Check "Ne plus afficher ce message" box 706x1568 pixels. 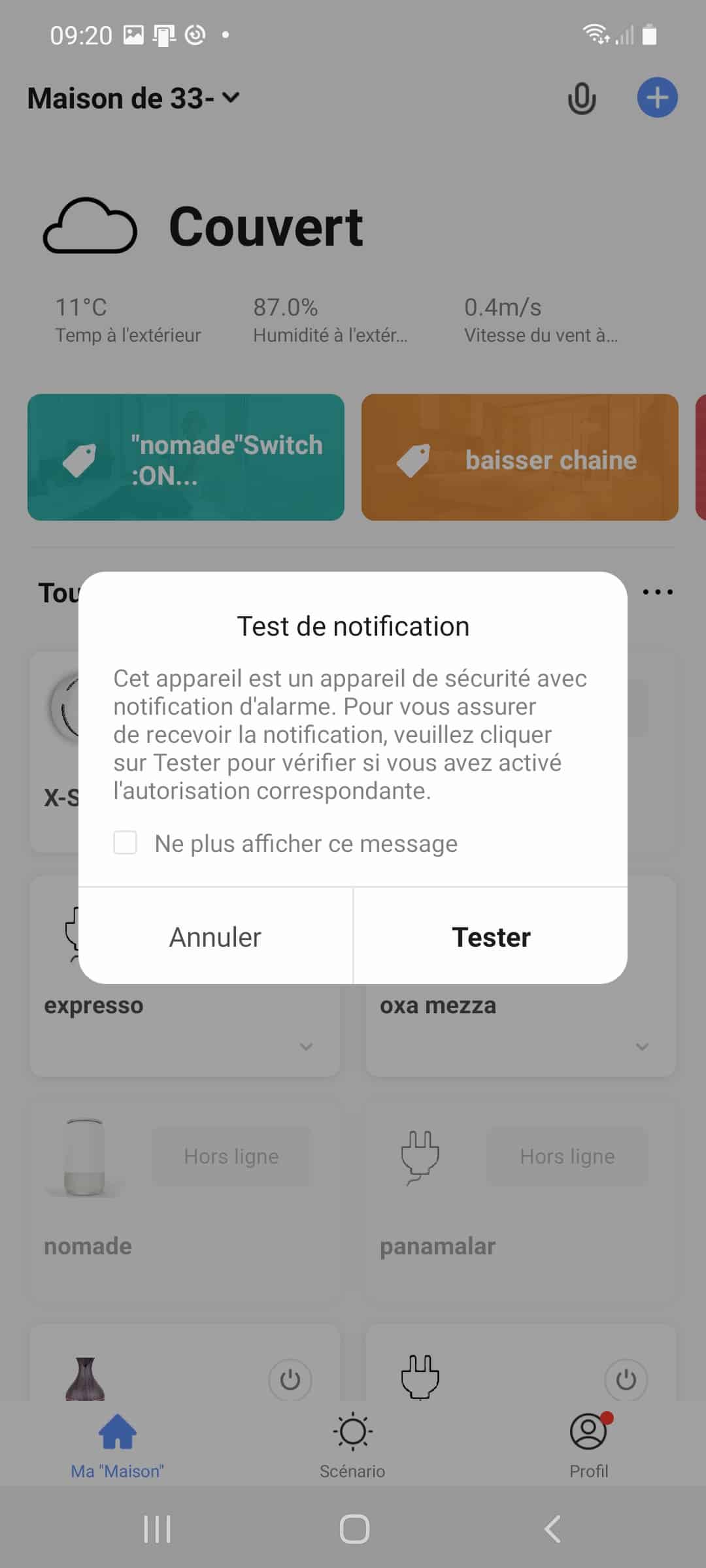coord(125,843)
